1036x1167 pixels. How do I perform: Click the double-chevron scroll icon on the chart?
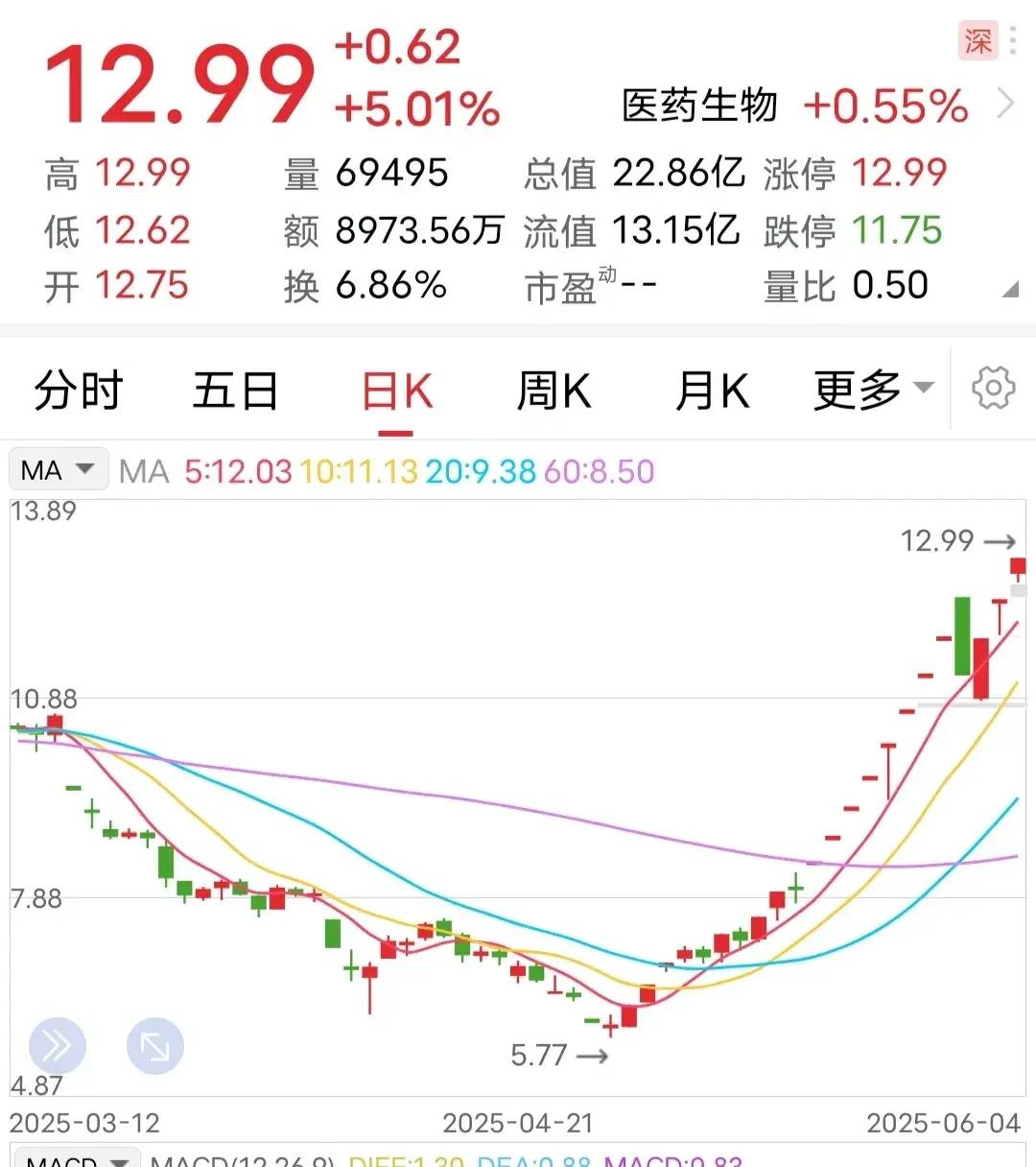pyautogui.click(x=58, y=1046)
